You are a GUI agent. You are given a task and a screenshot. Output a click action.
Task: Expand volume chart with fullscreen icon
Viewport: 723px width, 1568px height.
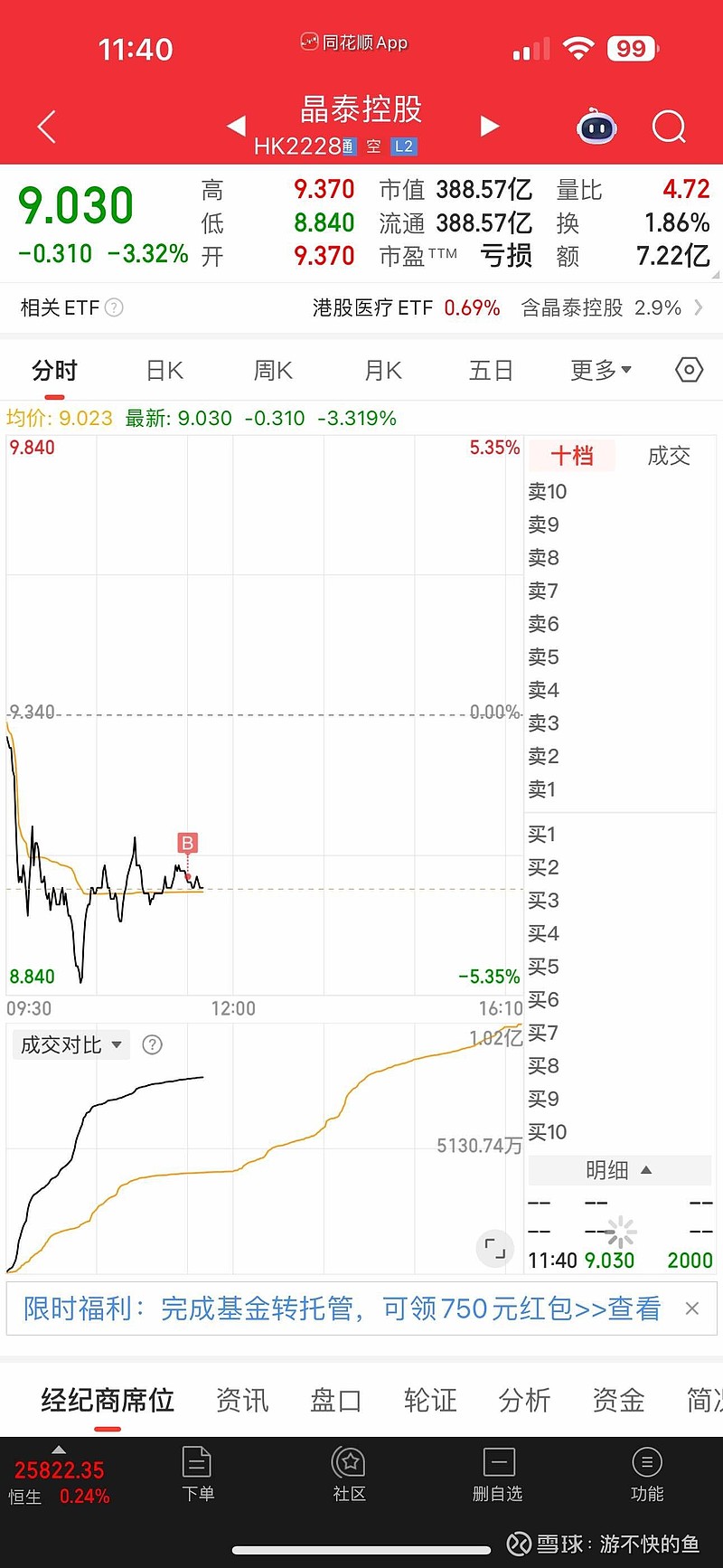tap(494, 1249)
